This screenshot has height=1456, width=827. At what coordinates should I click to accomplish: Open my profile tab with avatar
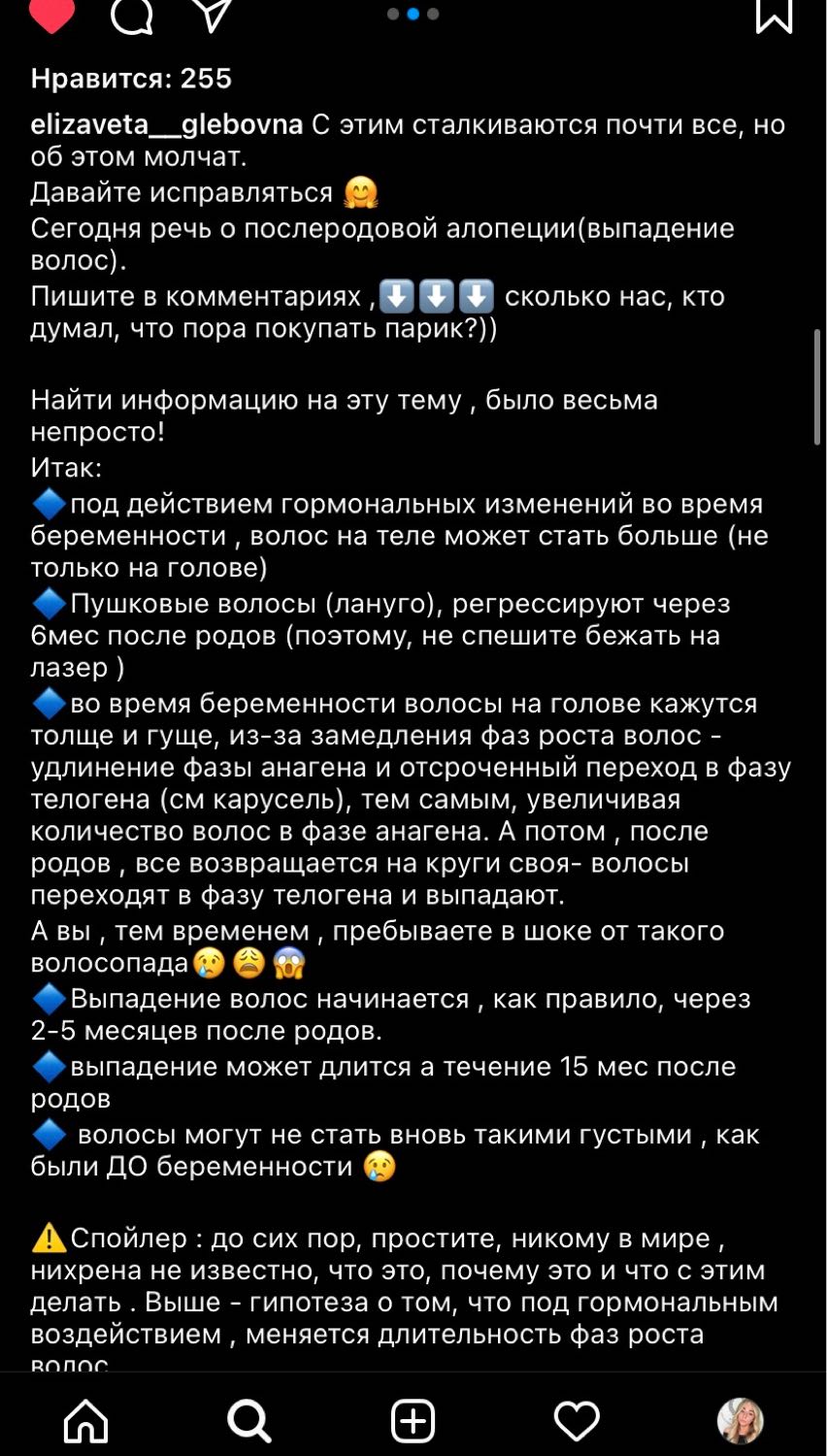(740, 1422)
